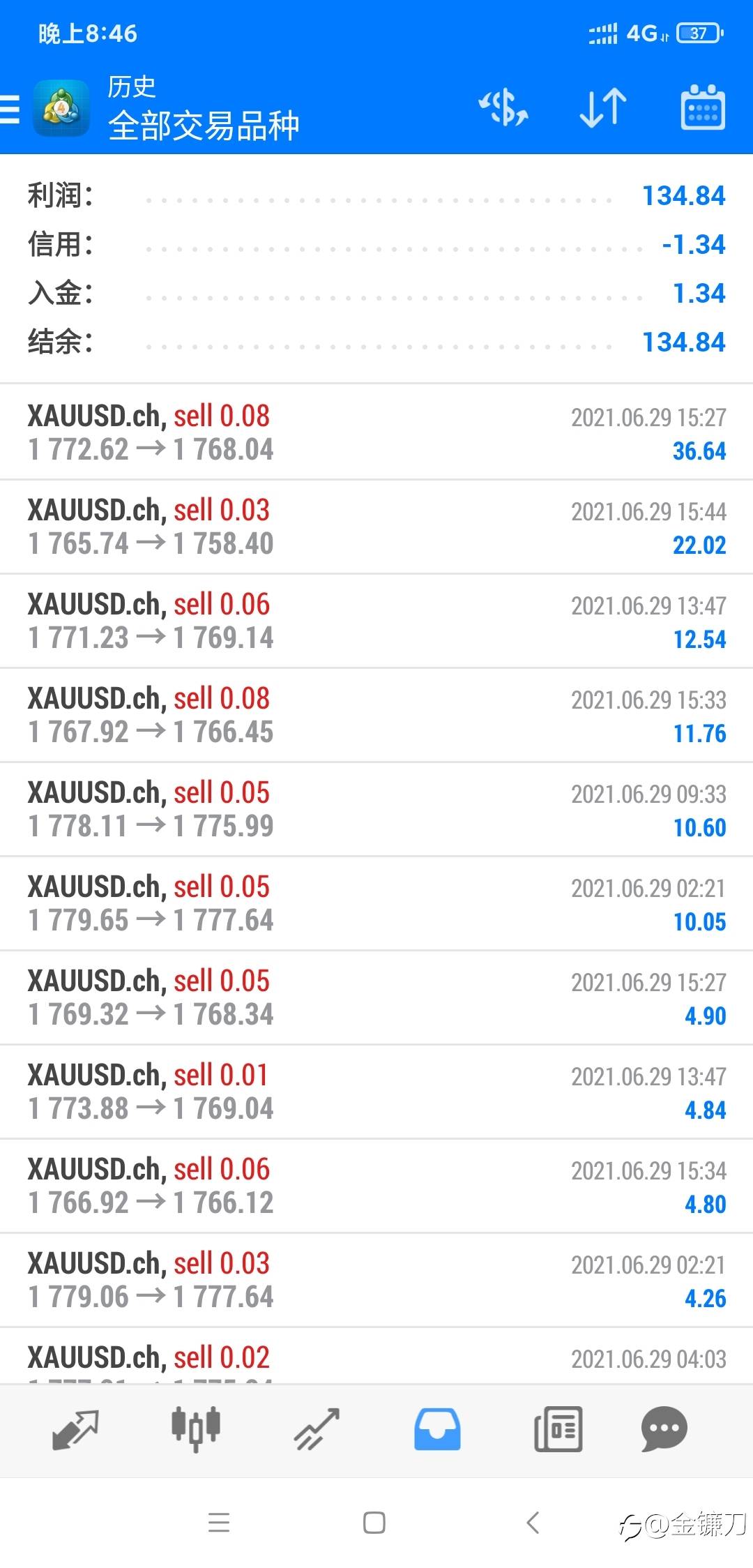
Task: Switch to the Chart candlestick tab
Action: click(x=196, y=1428)
